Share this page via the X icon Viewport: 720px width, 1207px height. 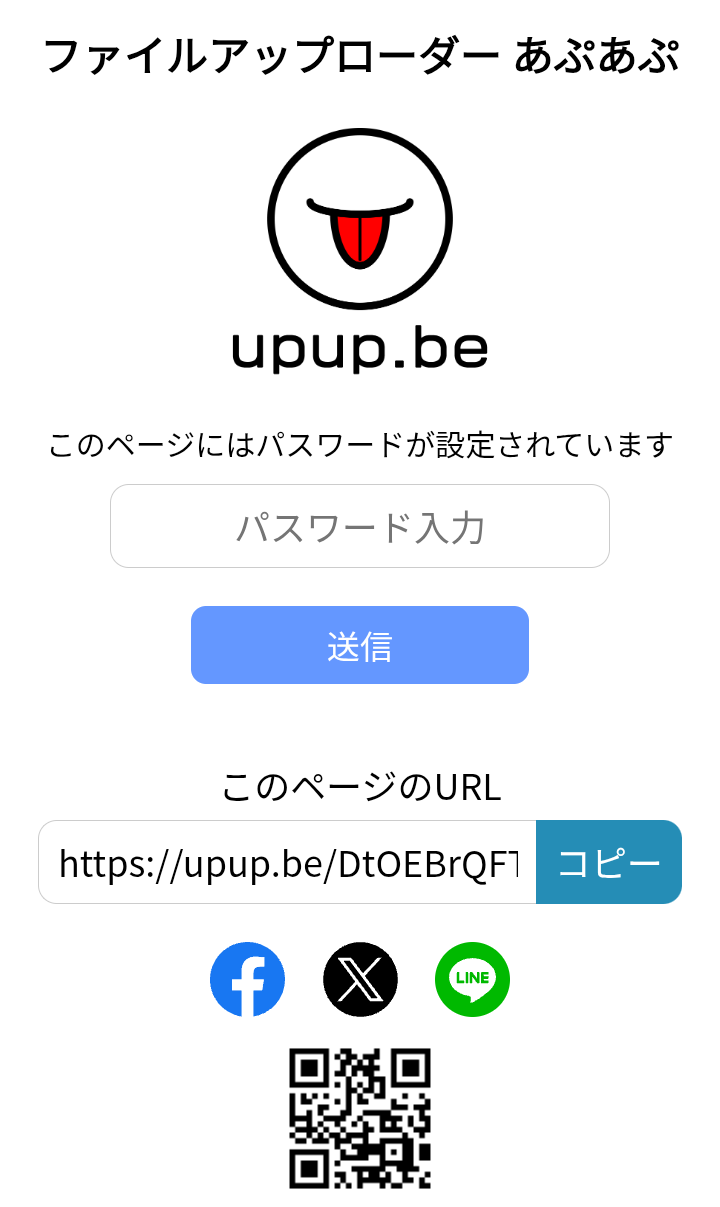360,980
